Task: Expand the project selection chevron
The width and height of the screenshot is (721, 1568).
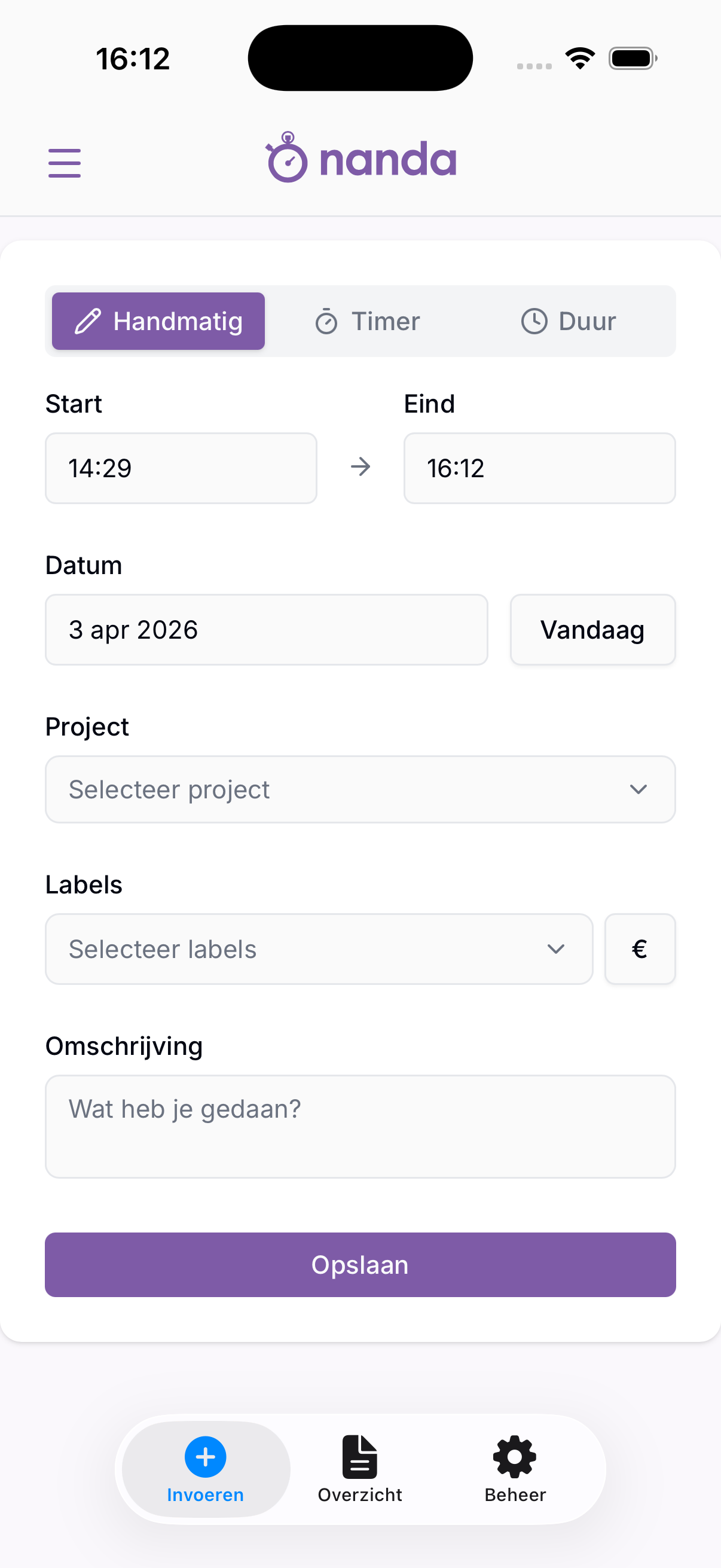Action: (x=638, y=789)
